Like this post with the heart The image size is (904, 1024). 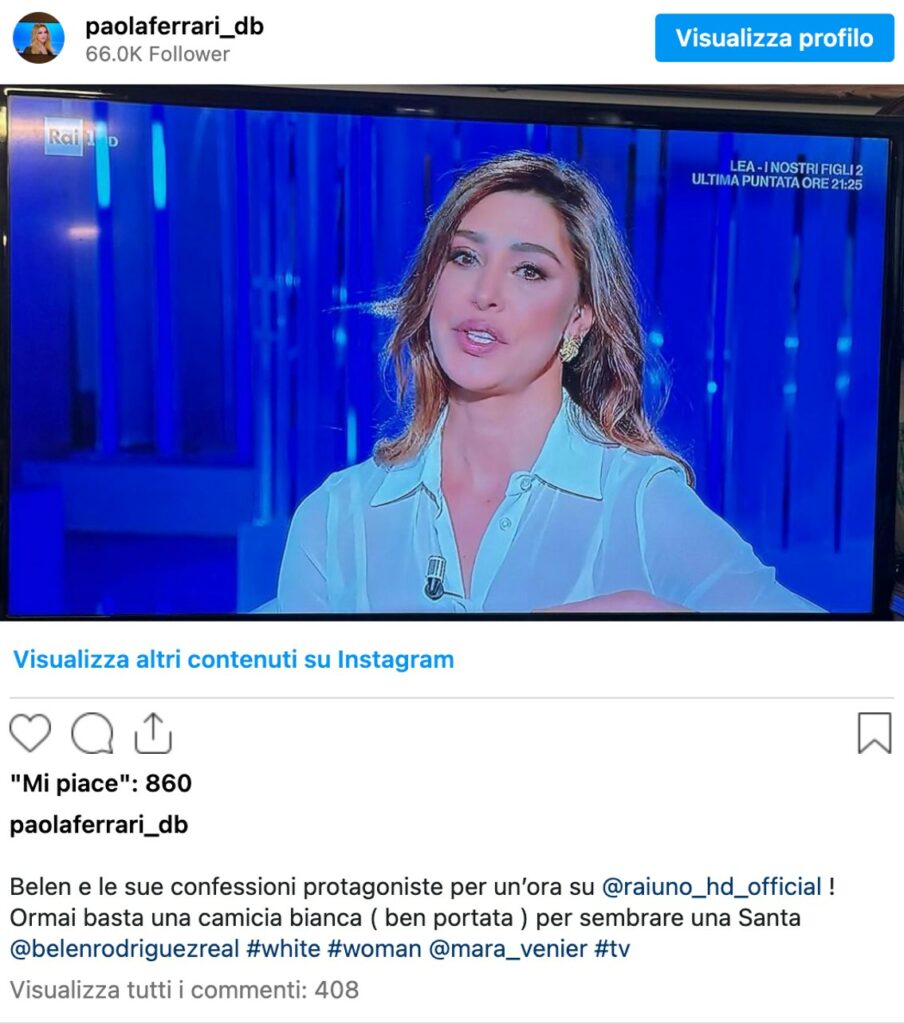click(30, 733)
